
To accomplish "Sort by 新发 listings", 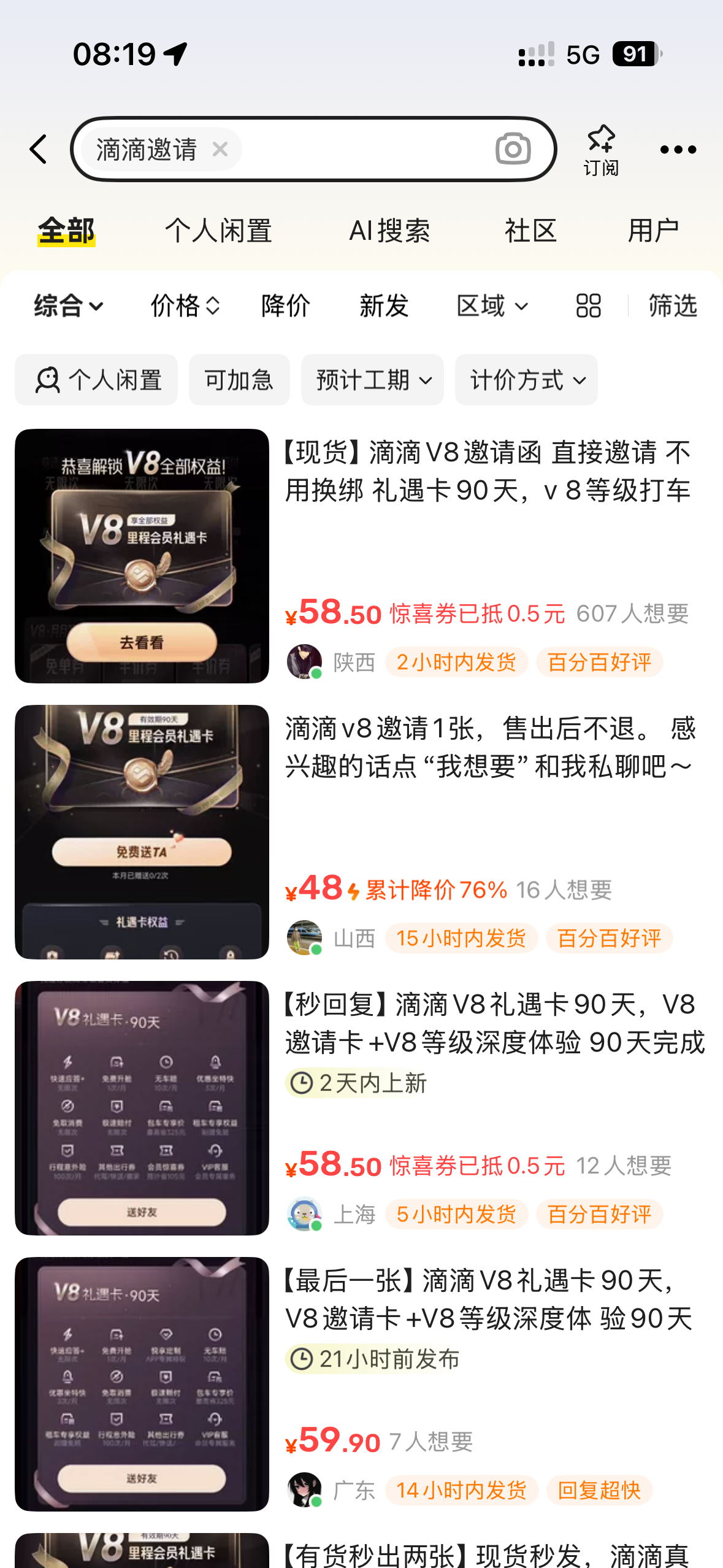I will (384, 306).
